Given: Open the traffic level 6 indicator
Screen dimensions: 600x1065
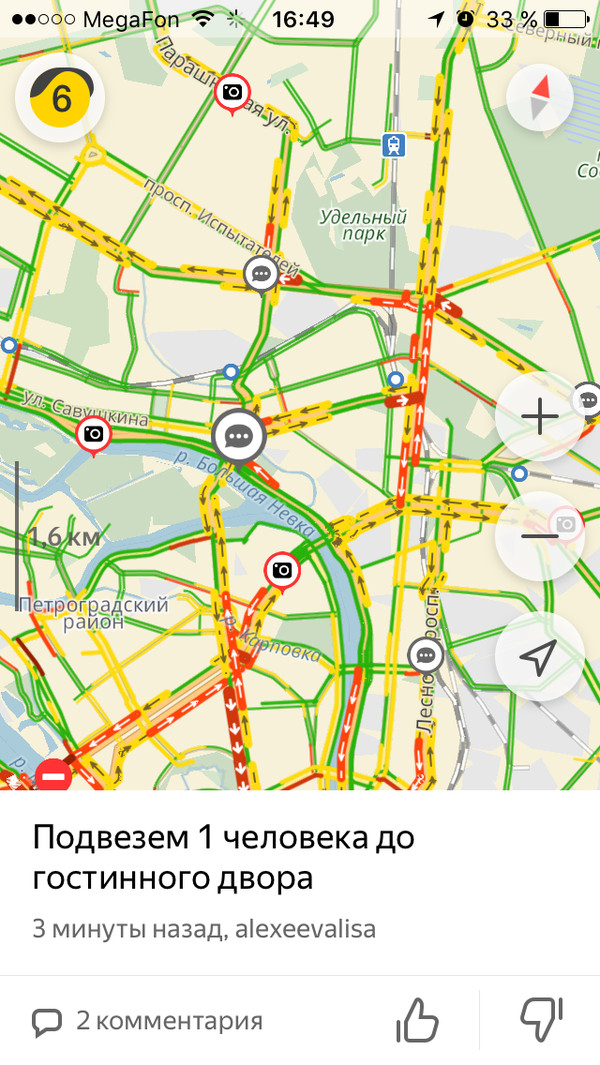Looking at the screenshot, I should 60,98.
